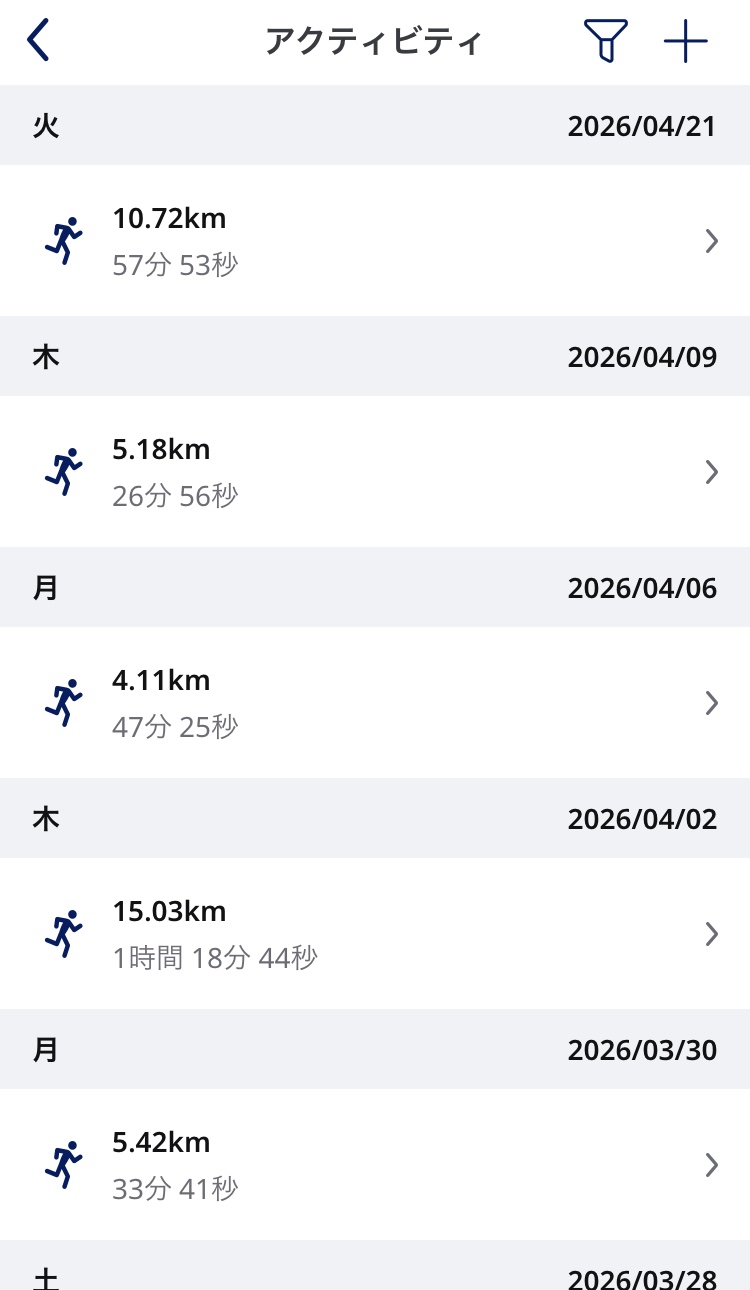Viewport: 750px width, 1290px height.
Task: Open the 15.03km run
Action: (375, 934)
